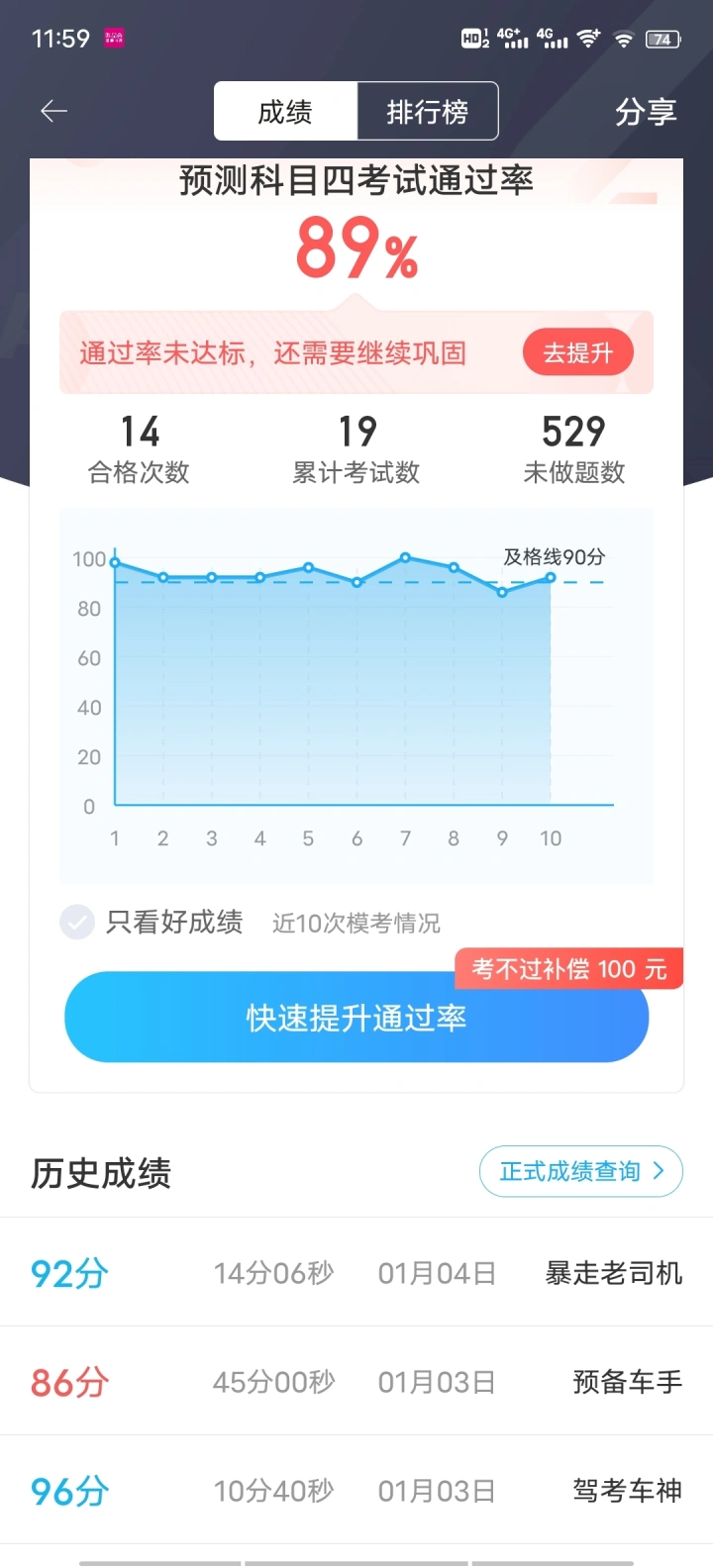
Task: Open the 92分 record from 01月04日
Action: [356, 1273]
